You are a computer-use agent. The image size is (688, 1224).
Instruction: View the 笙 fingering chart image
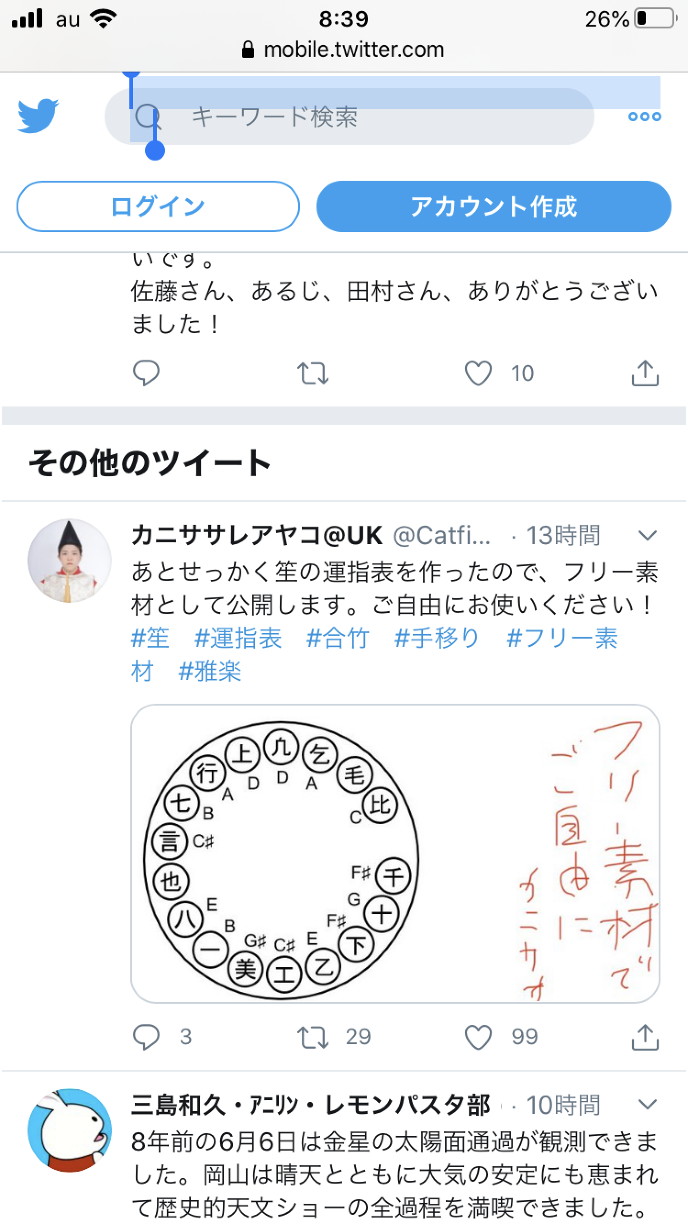click(x=395, y=853)
